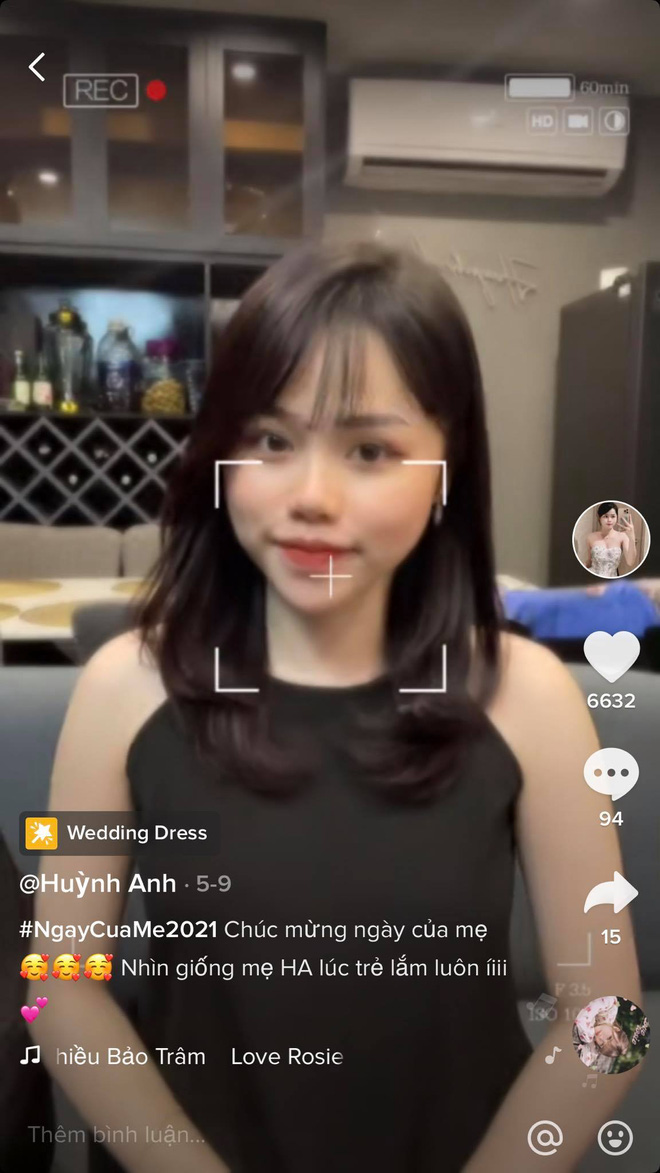Viewport: 660px width, 1173px height.
Task: Open the Love Rosie sound title
Action: (x=287, y=1056)
